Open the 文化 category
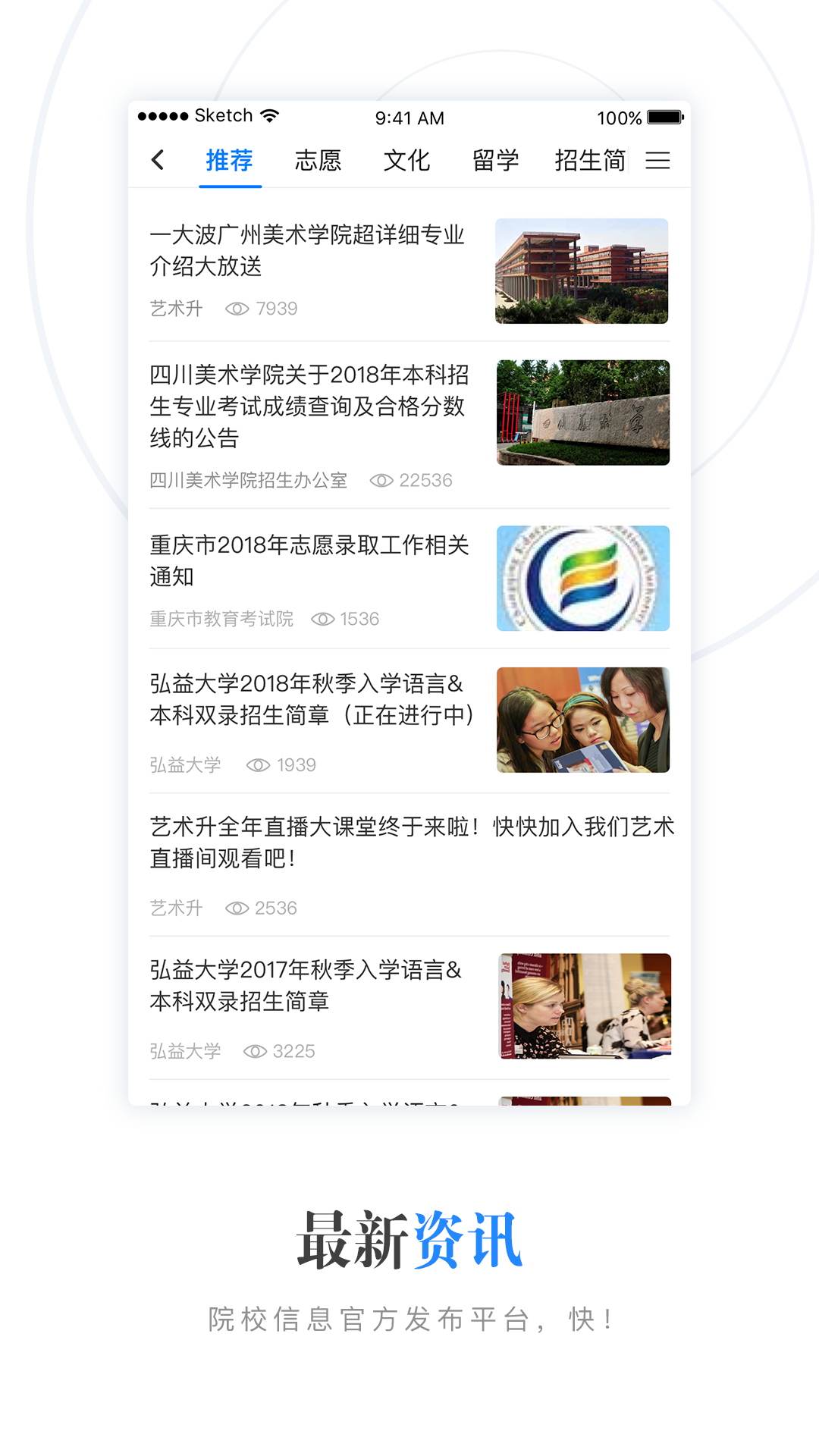The image size is (819, 1456). [x=407, y=160]
